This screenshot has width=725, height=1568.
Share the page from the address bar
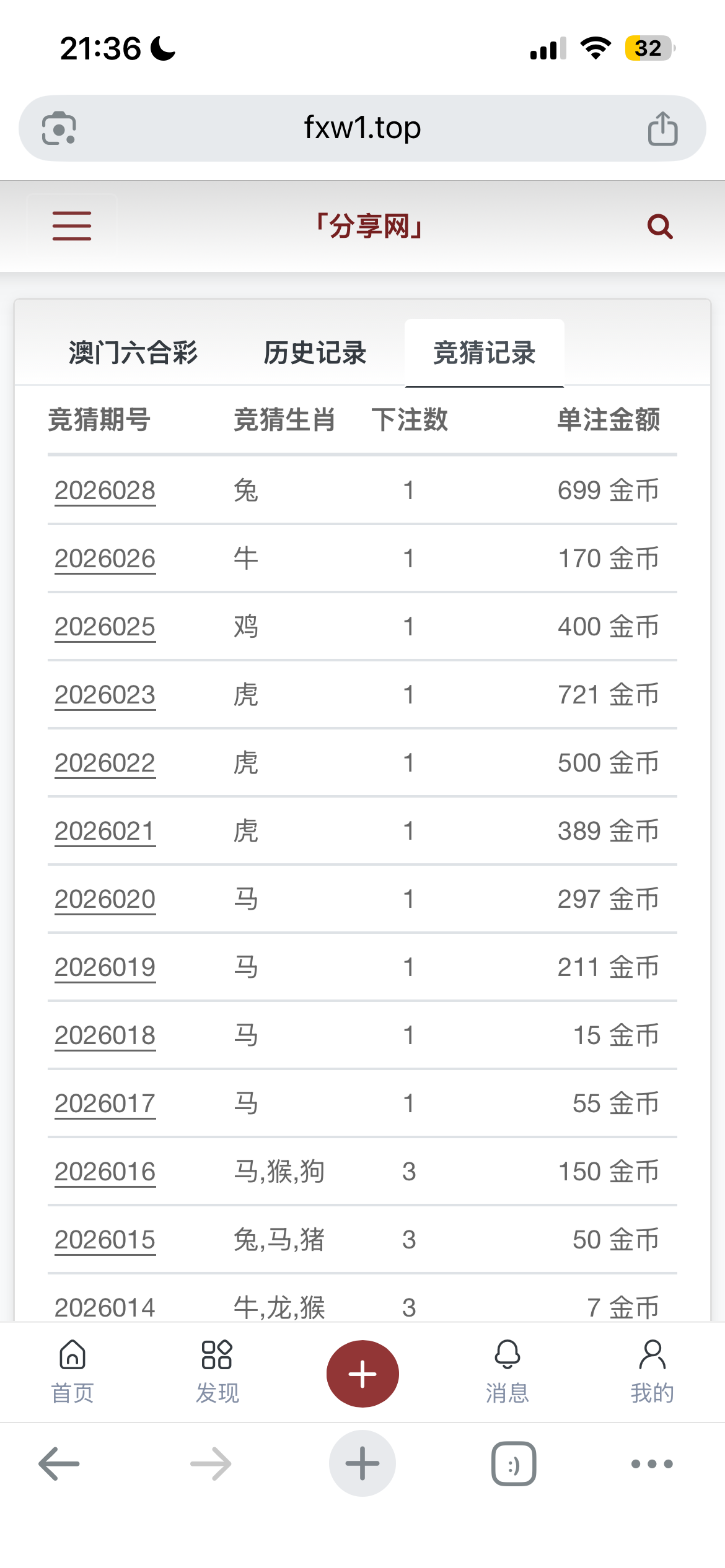pos(662,128)
